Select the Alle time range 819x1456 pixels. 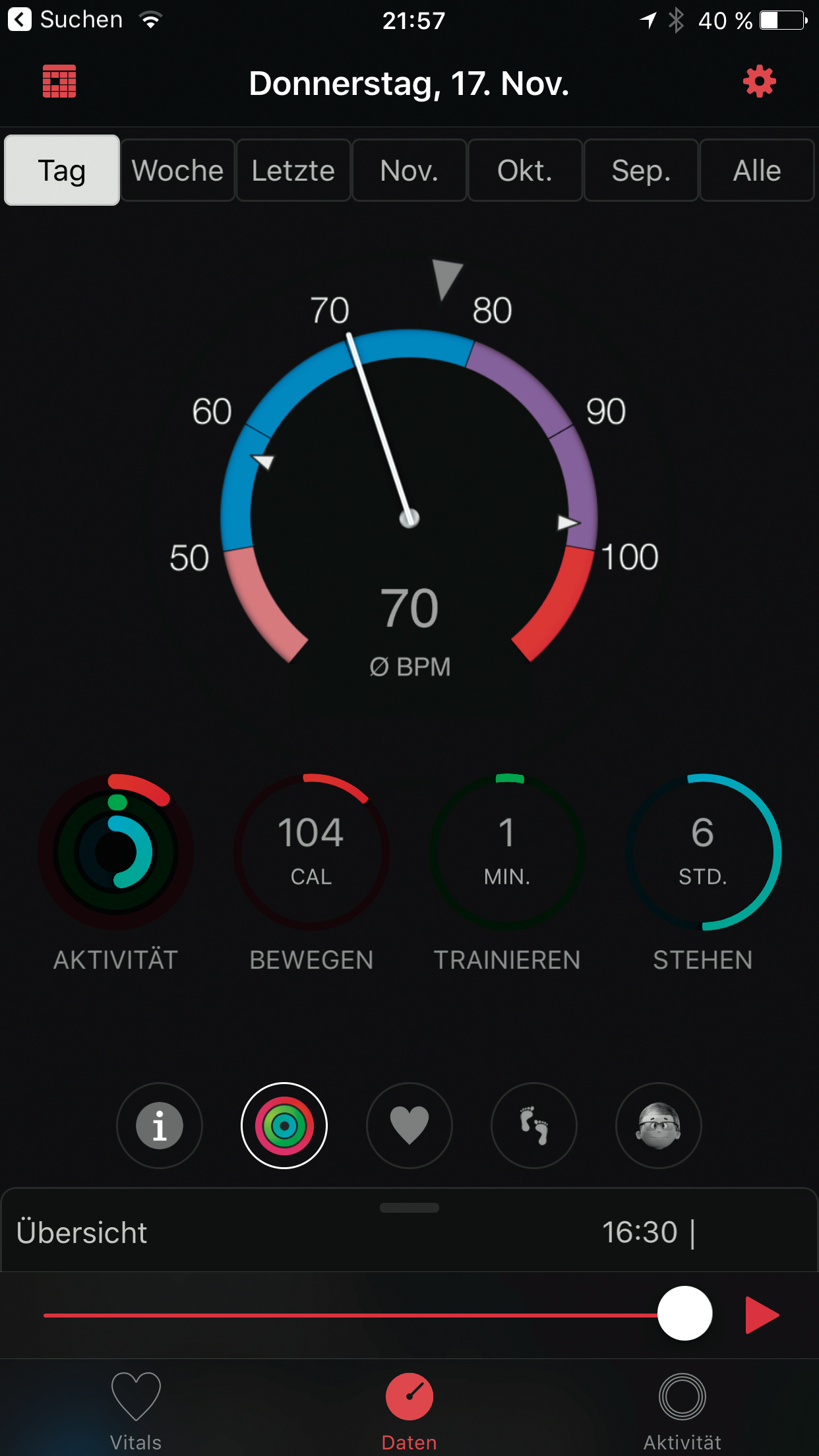coord(756,171)
